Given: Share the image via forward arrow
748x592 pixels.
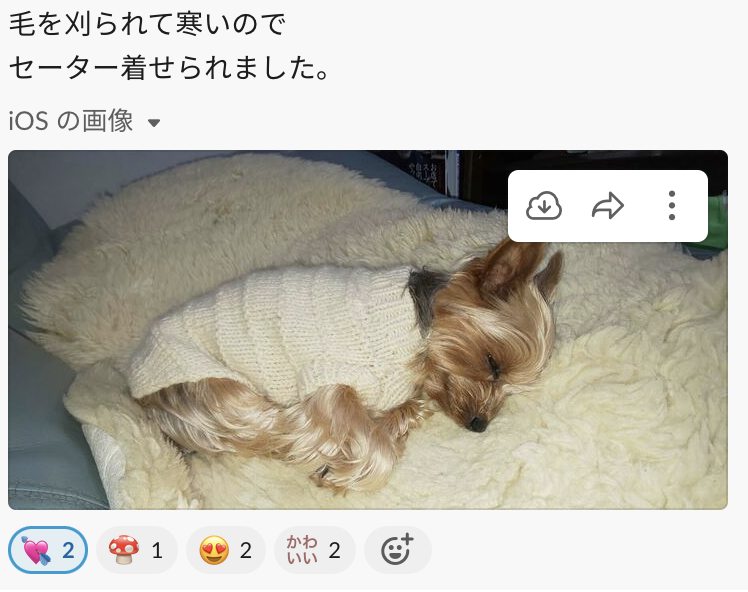Looking at the screenshot, I should point(608,206).
